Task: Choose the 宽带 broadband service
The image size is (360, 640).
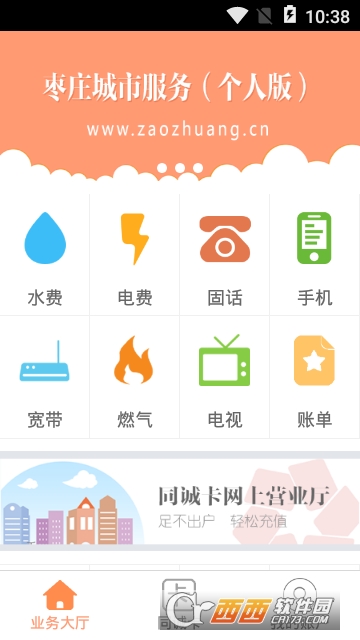Action: pyautogui.click(x=44, y=377)
